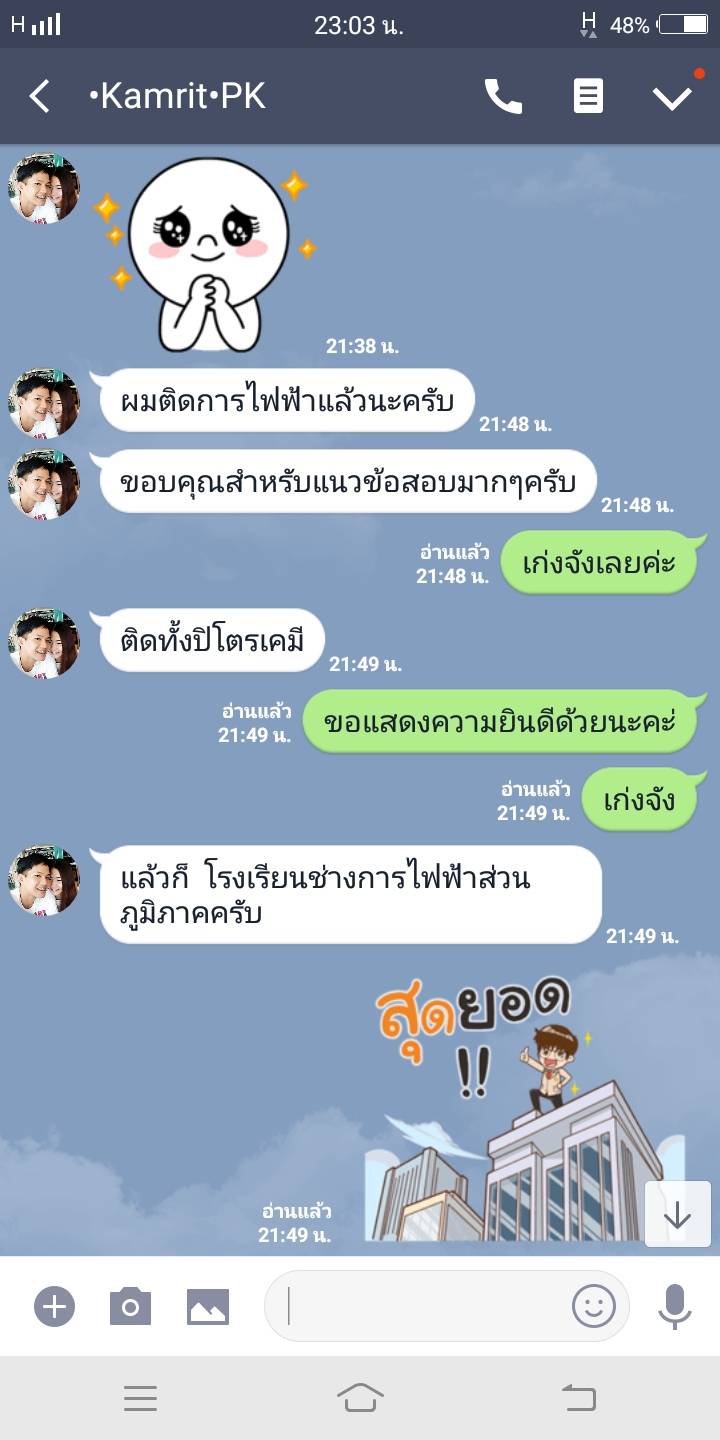Screen dimensions: 720x1440
Task: Jump to the latest message arrow
Action: pyautogui.click(x=677, y=1214)
